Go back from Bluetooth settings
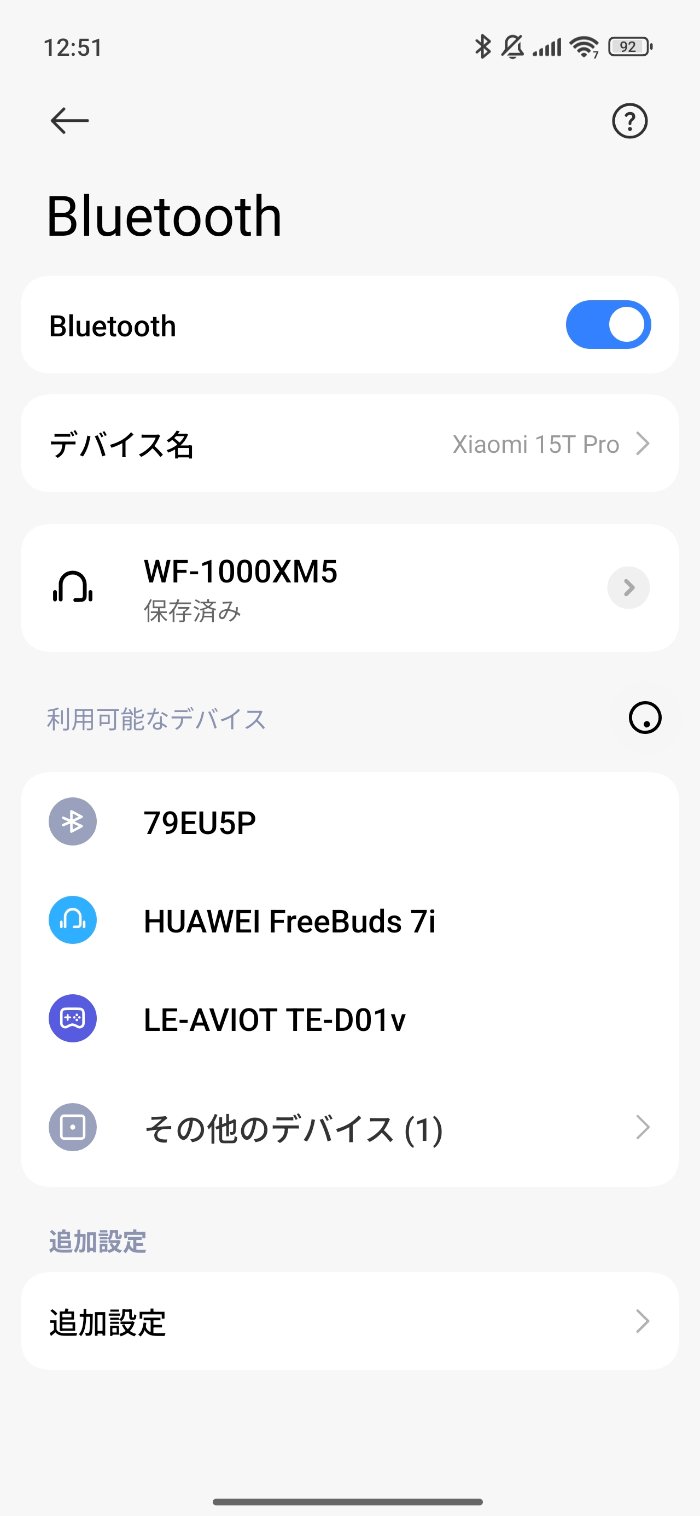700x1516 pixels. click(x=69, y=121)
